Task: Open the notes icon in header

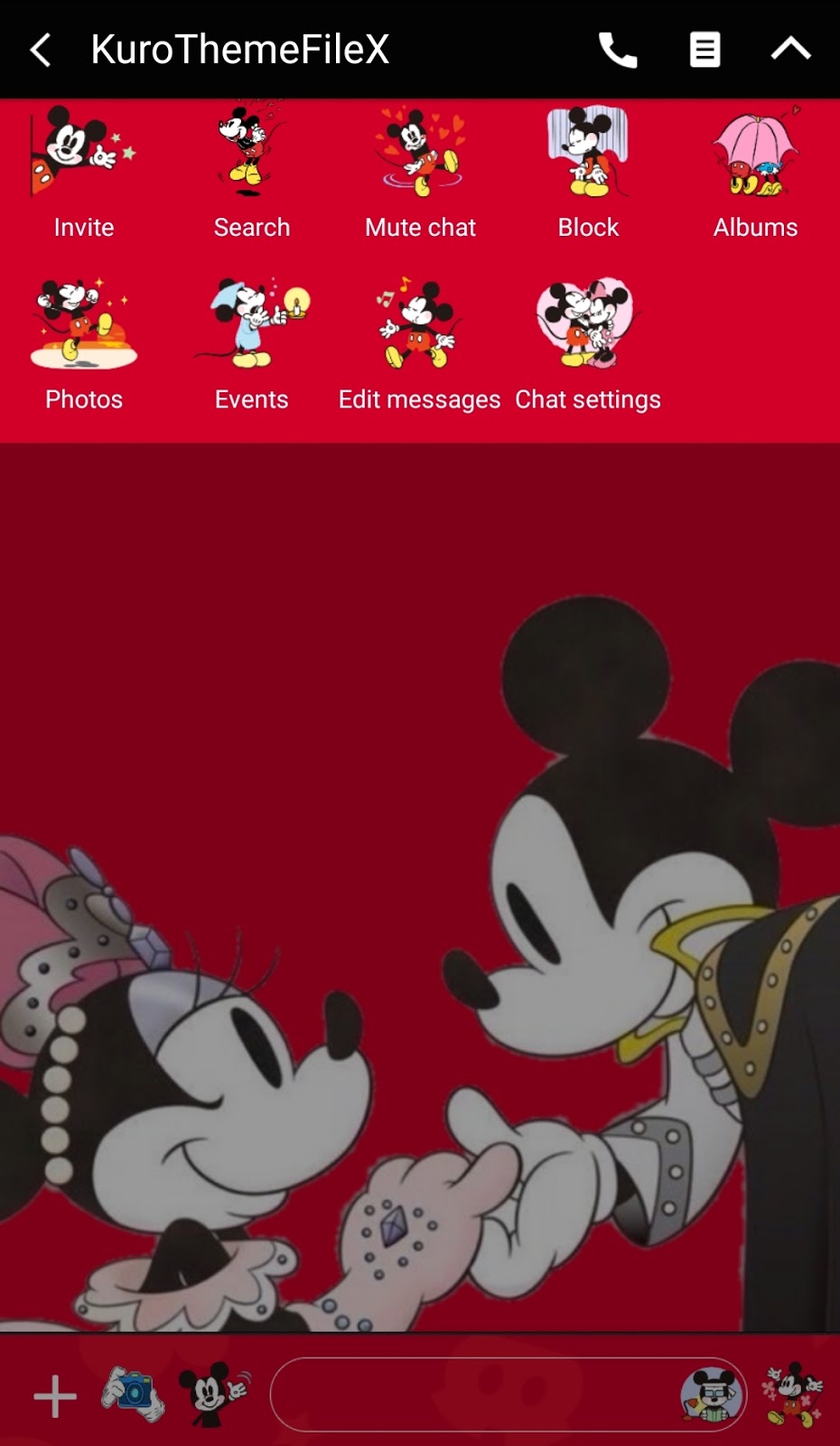Action: [x=705, y=50]
